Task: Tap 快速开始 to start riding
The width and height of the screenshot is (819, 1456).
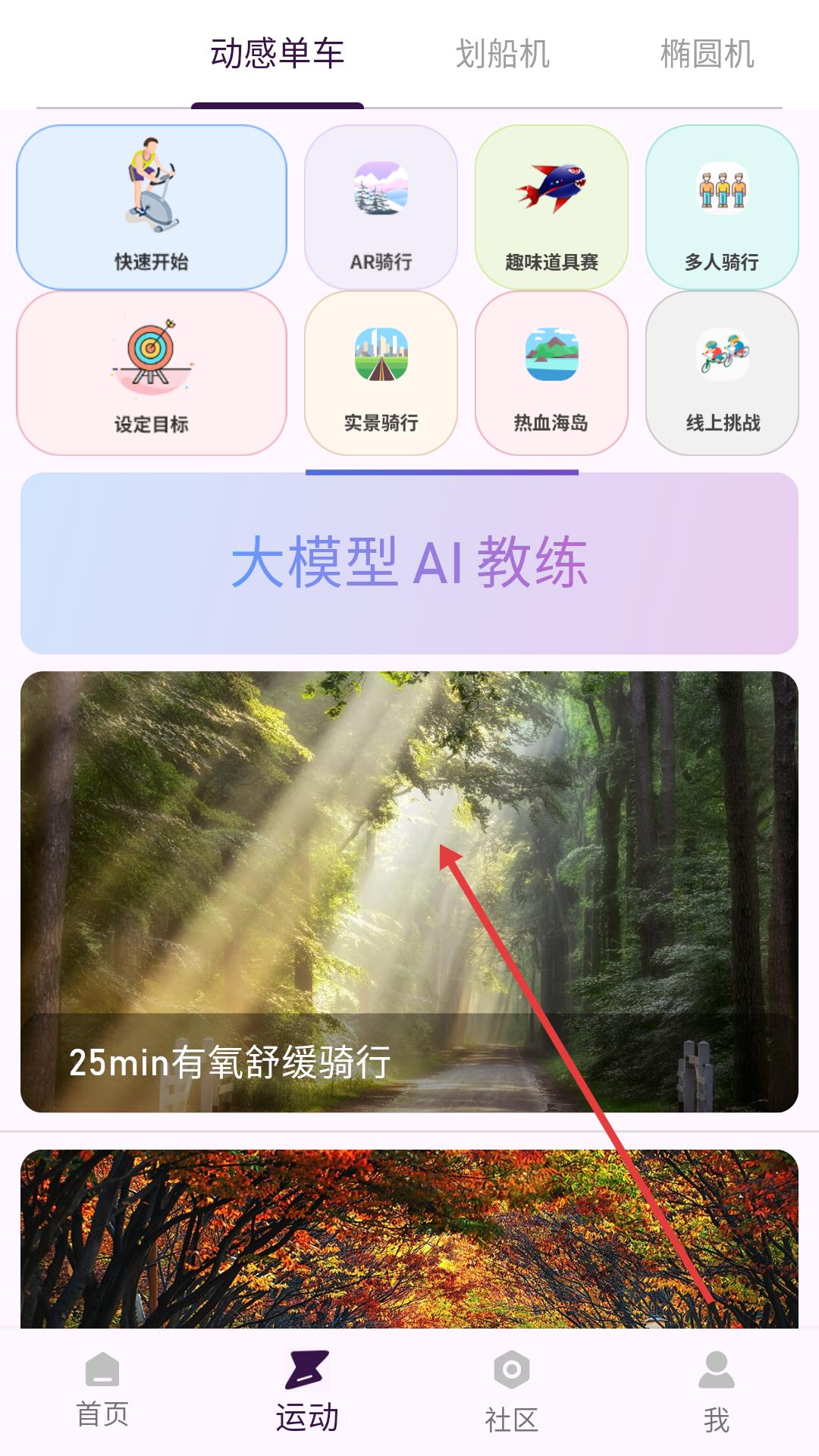Action: point(152,207)
